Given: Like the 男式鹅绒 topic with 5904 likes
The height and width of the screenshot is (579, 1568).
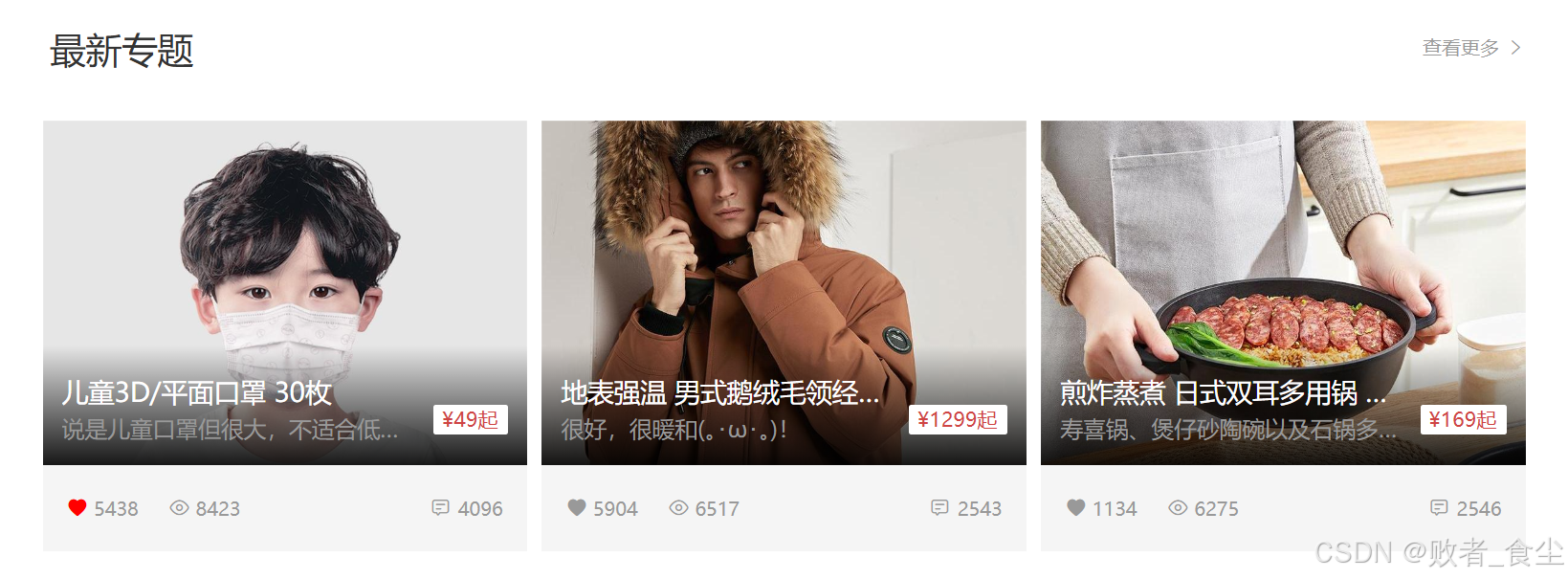Looking at the screenshot, I should coord(577,508).
